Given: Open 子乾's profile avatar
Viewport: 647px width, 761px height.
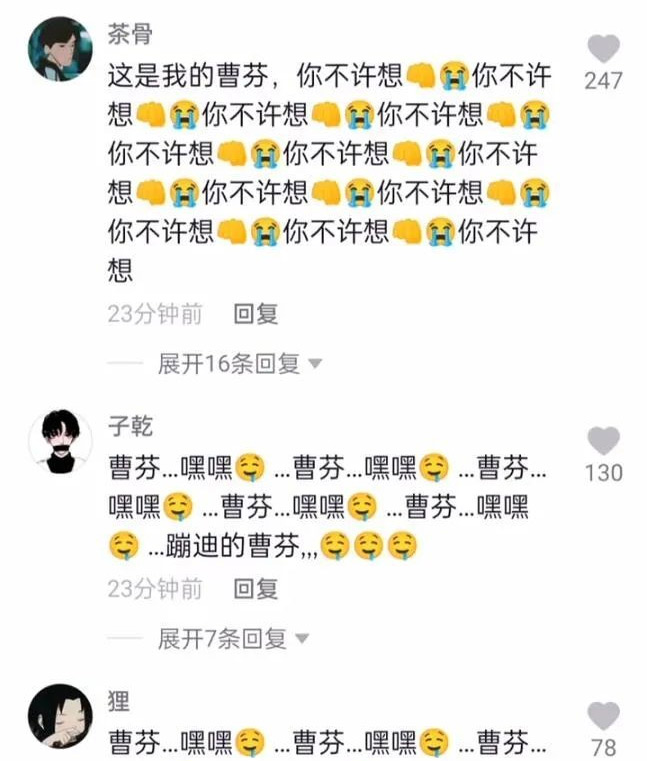Looking at the screenshot, I should pos(59,440).
